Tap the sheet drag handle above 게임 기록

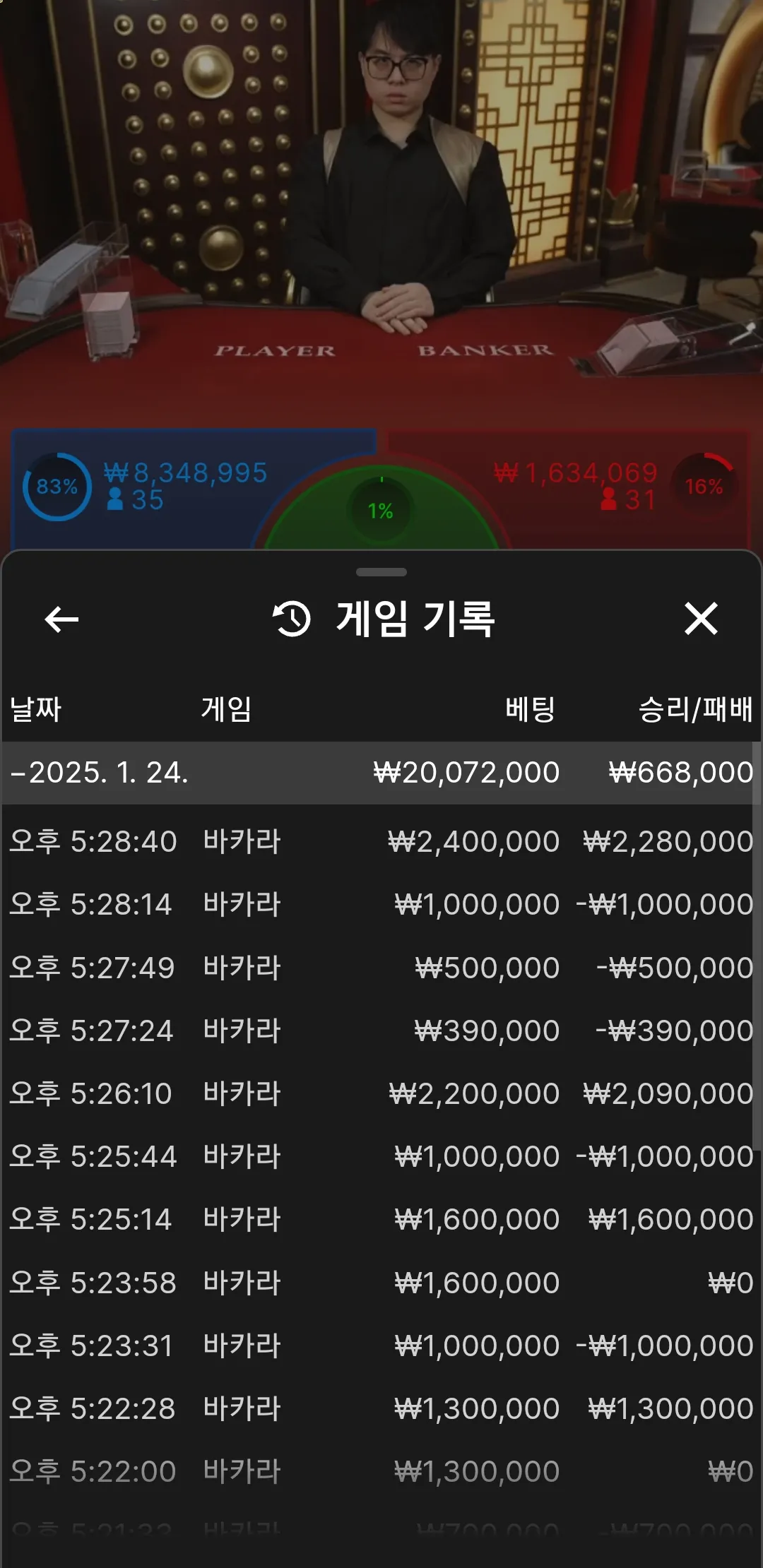pos(381,572)
